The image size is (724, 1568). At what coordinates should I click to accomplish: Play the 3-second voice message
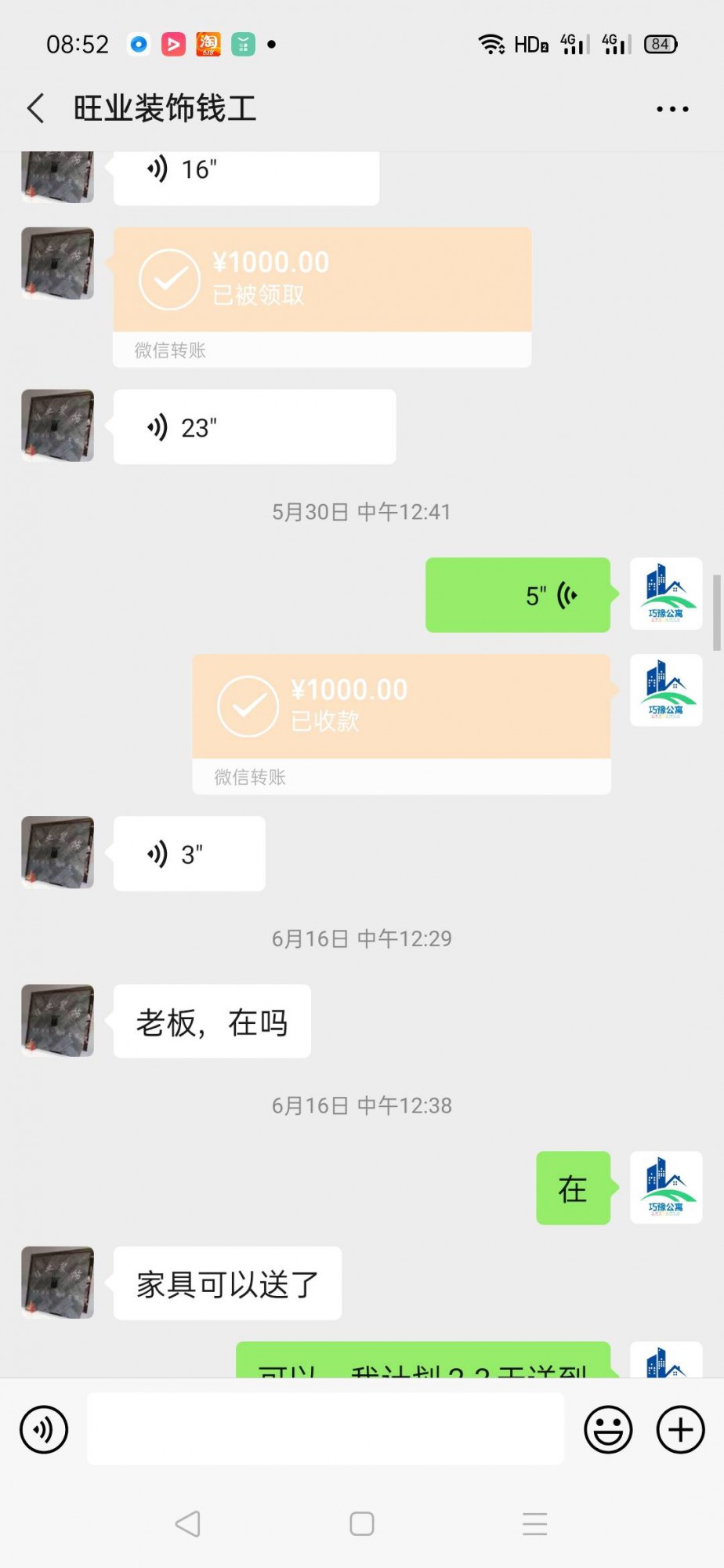click(x=189, y=854)
